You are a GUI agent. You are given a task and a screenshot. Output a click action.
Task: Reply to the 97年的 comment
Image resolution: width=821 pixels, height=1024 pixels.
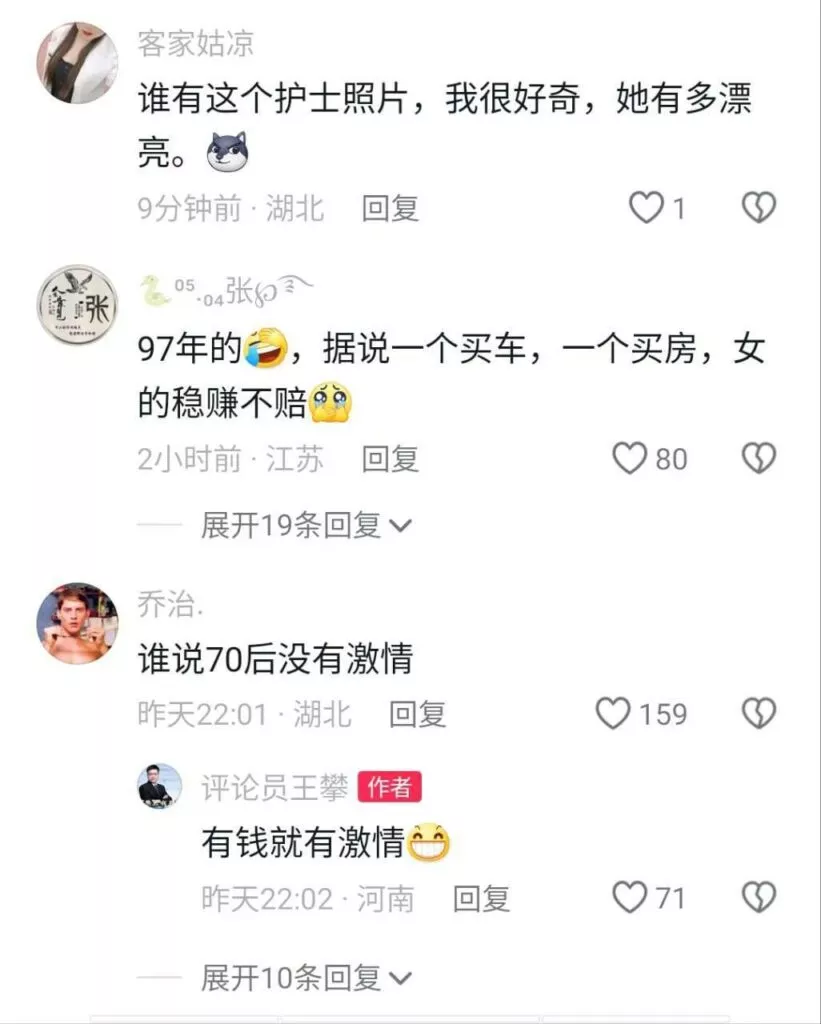[x=390, y=459]
